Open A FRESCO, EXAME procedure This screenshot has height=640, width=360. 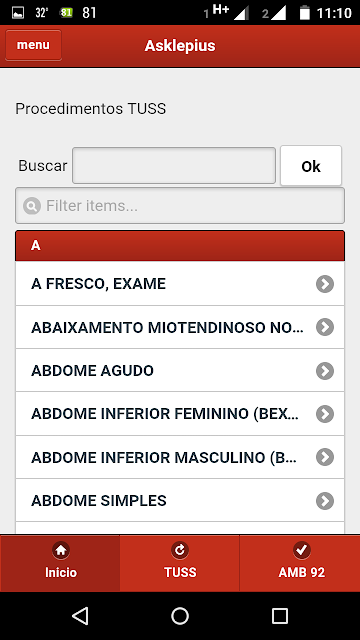180,284
